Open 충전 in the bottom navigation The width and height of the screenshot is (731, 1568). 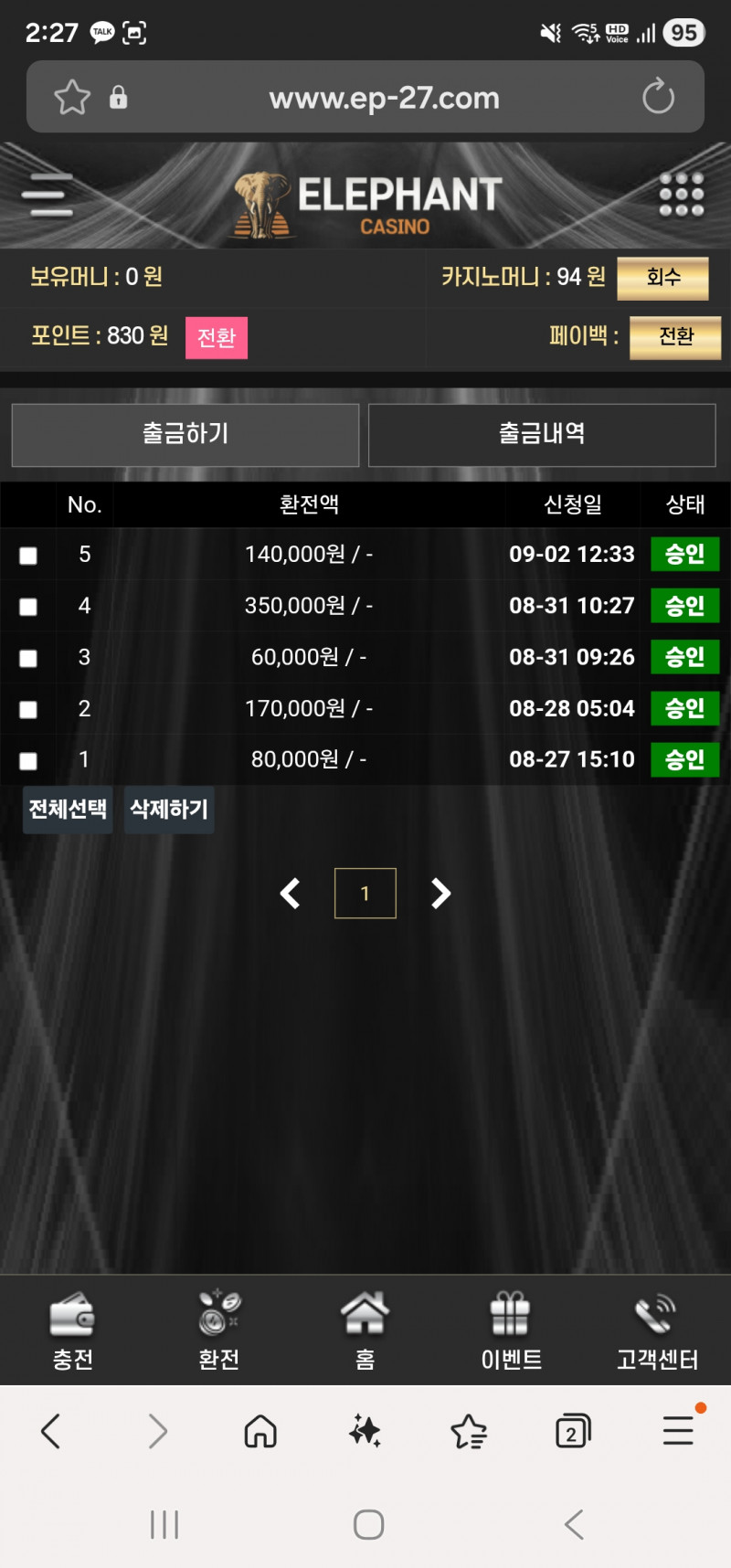click(x=72, y=1330)
